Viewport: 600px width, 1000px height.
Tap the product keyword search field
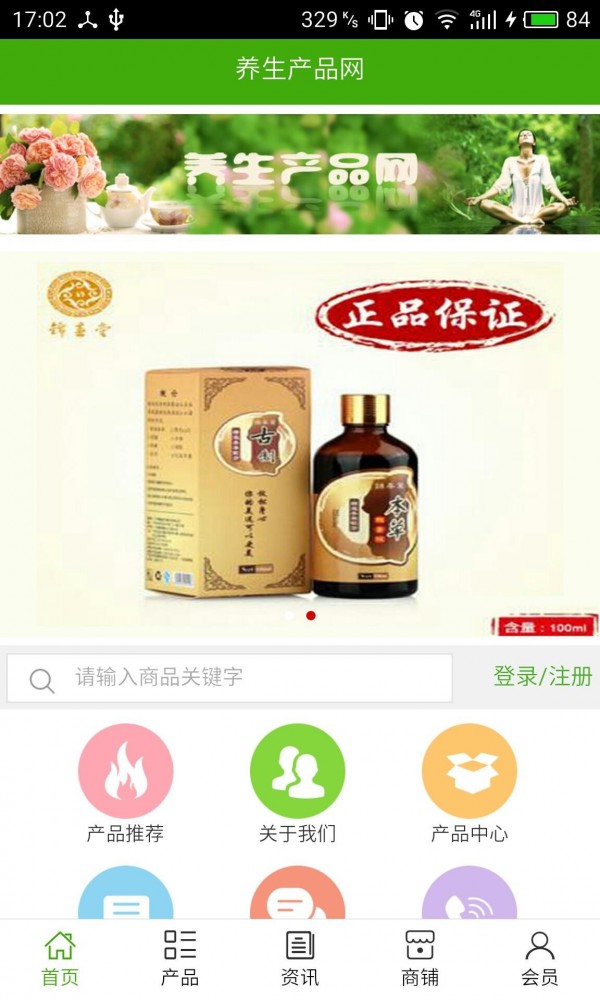pos(250,677)
